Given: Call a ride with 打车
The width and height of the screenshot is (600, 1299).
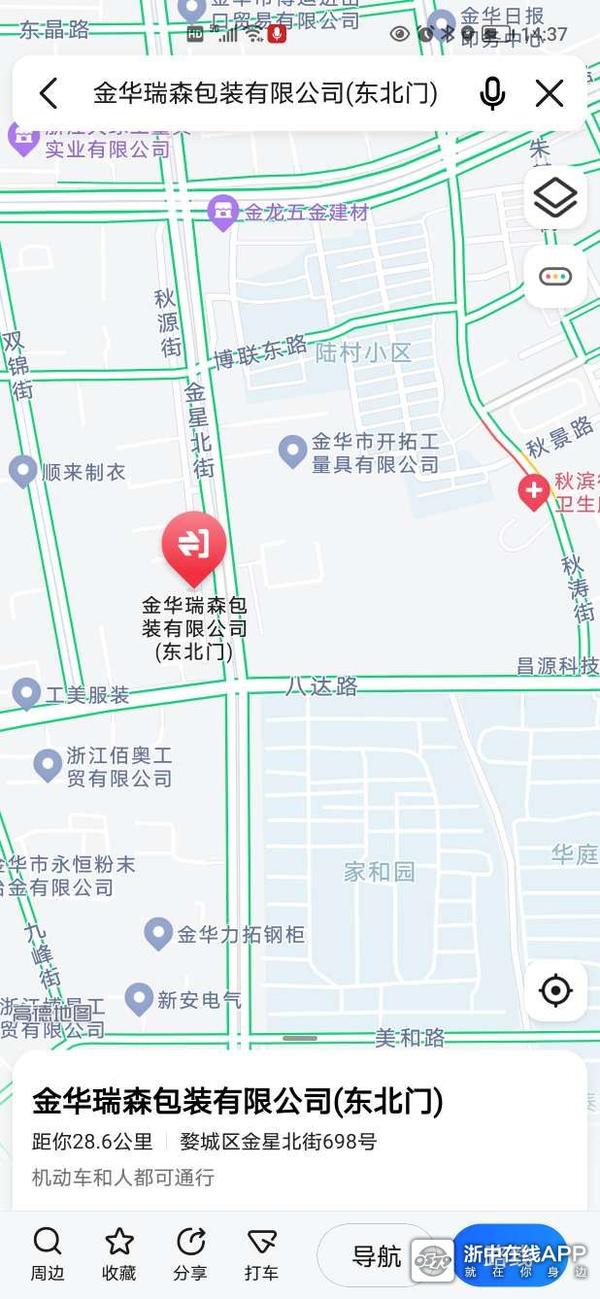Looking at the screenshot, I should click(262, 1254).
